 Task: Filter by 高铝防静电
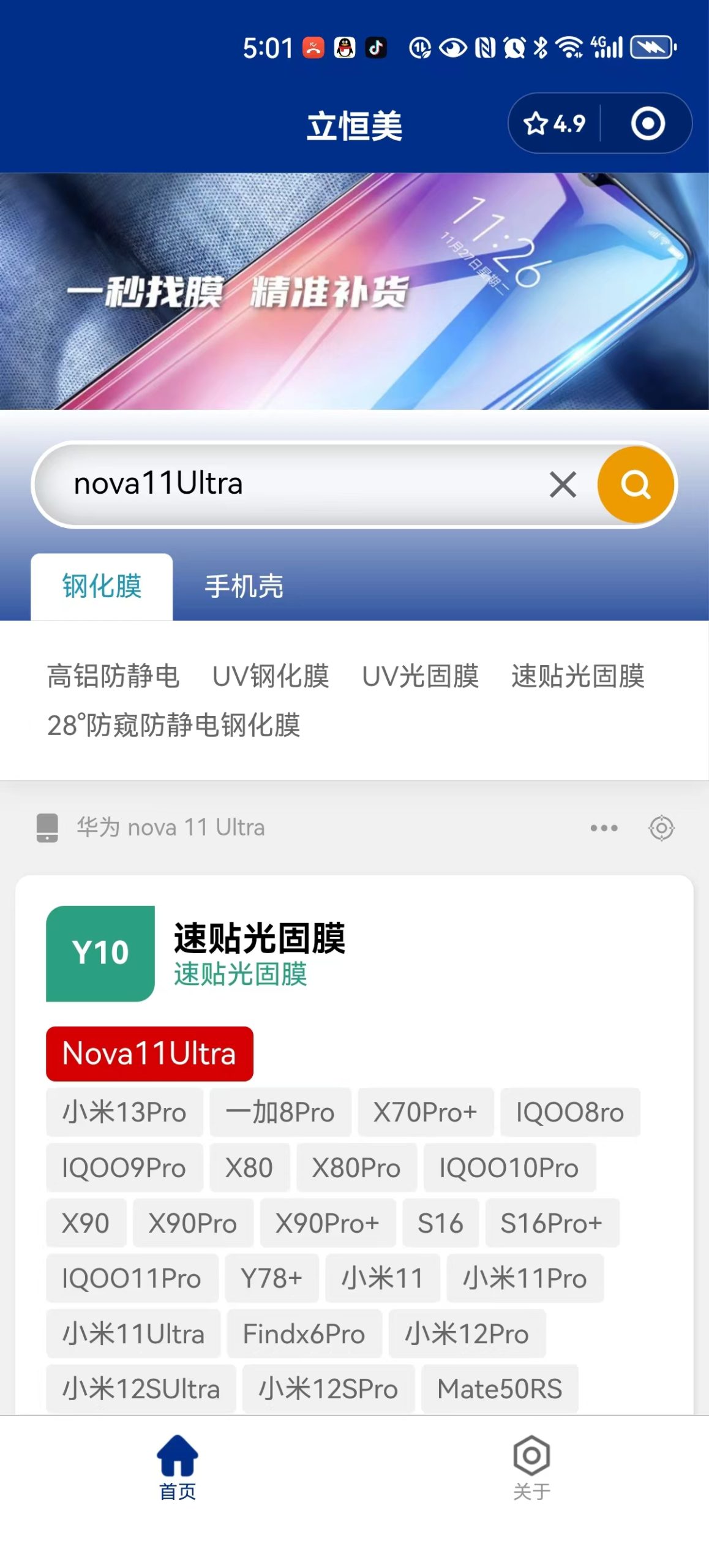113,676
